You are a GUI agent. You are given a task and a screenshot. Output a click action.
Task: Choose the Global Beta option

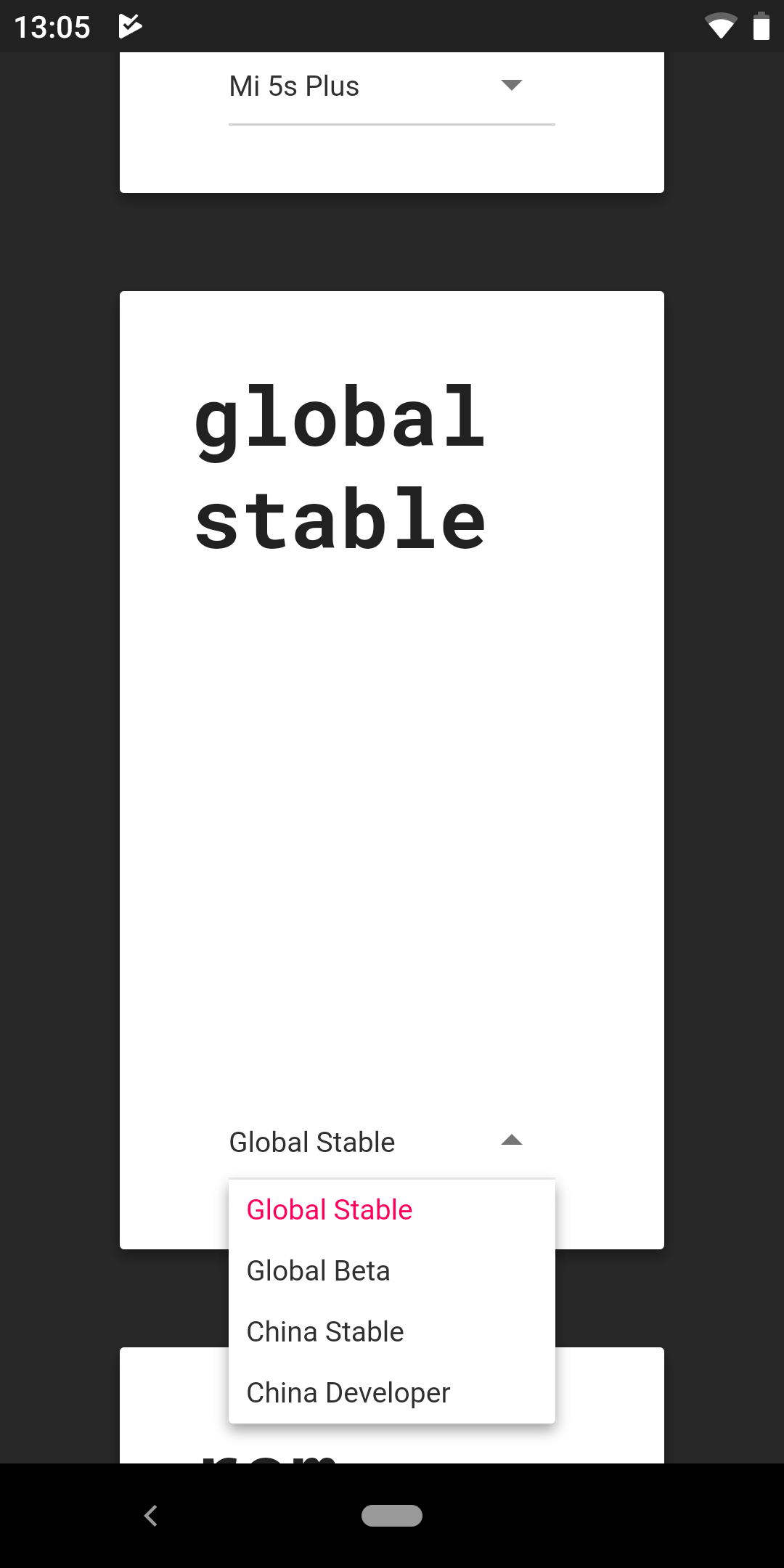[392, 1271]
